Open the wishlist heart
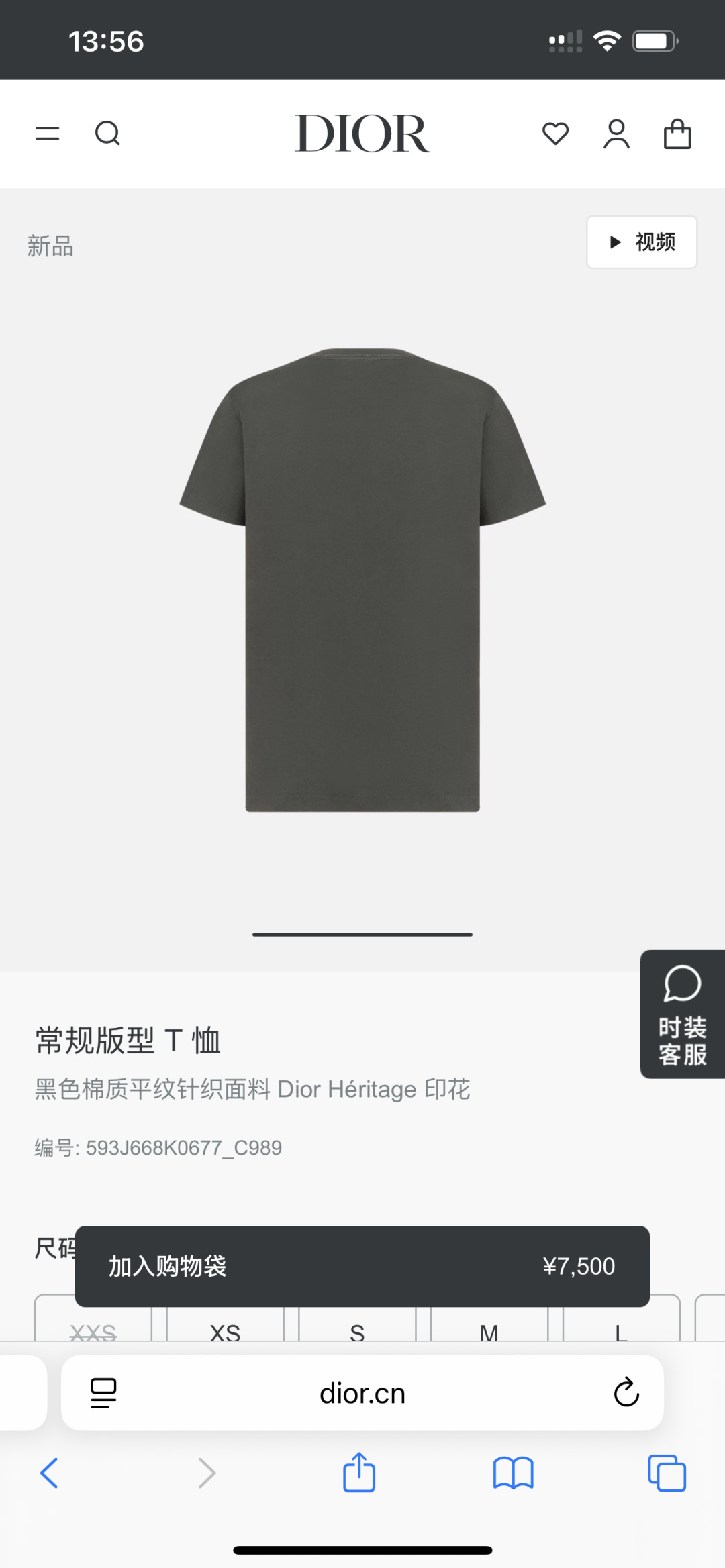725x1568 pixels. tap(555, 134)
